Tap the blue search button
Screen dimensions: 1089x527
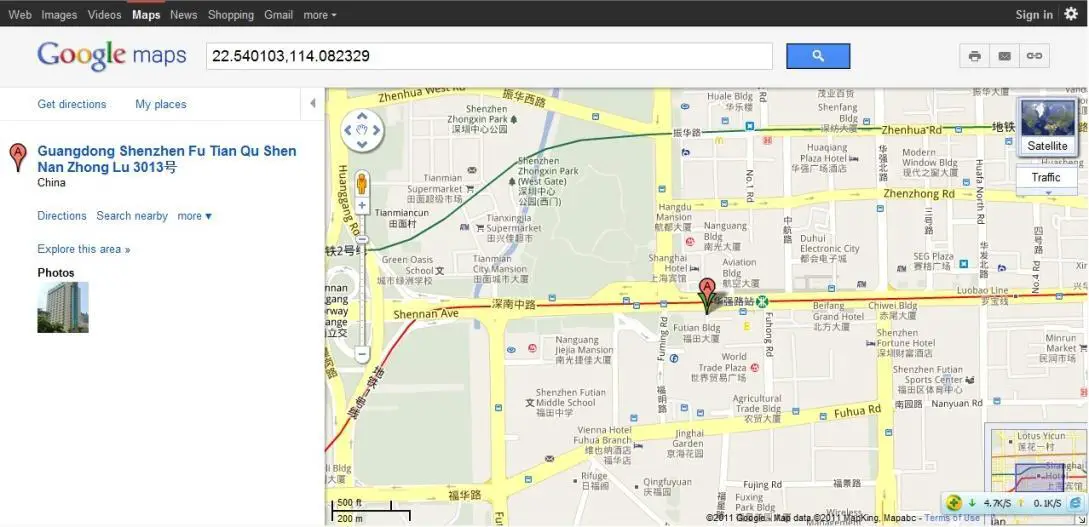[817, 56]
